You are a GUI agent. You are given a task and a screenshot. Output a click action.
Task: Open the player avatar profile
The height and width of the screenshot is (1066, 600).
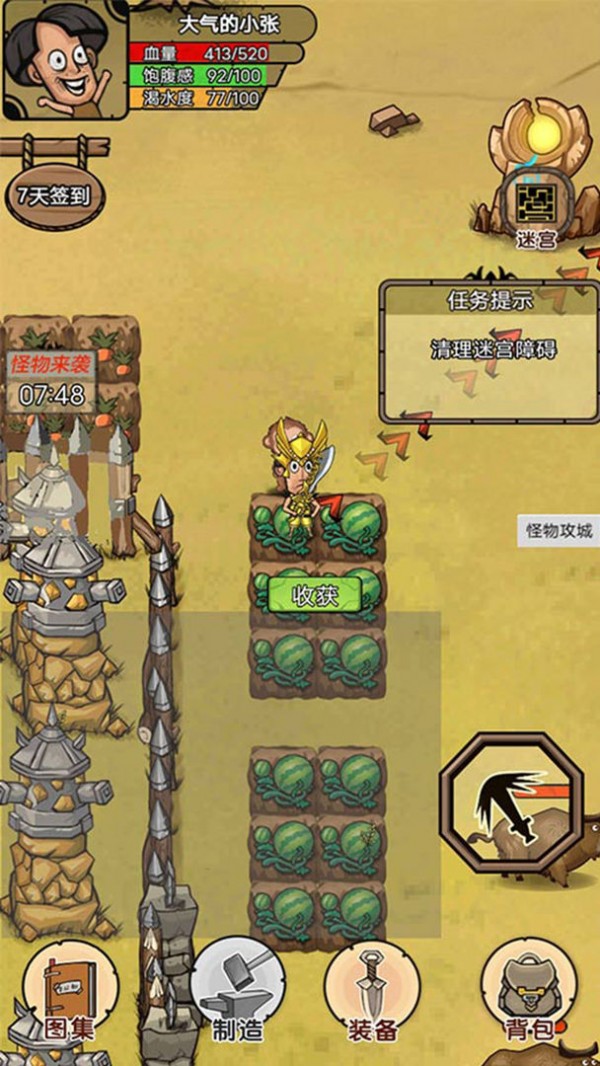(x=64, y=58)
